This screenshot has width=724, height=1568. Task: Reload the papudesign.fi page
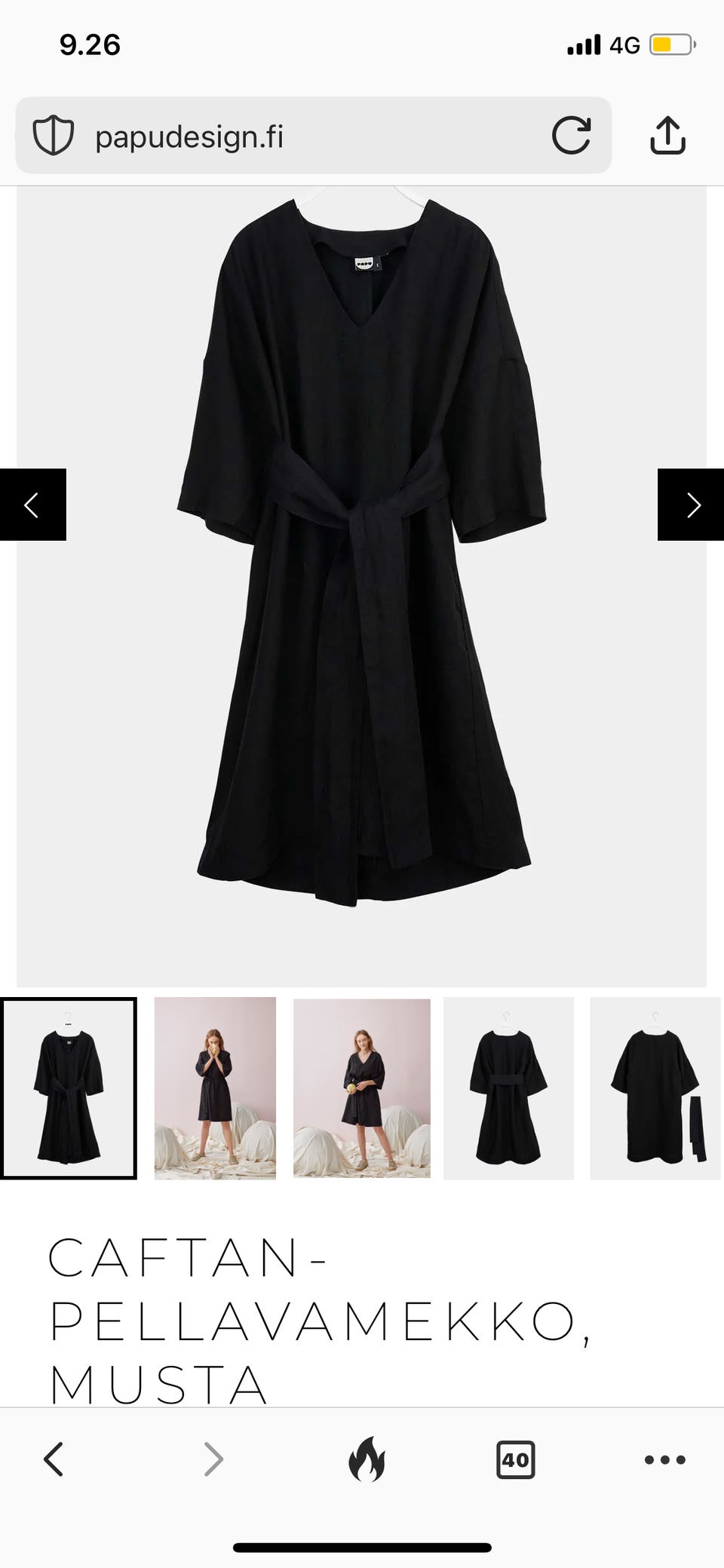click(x=571, y=136)
